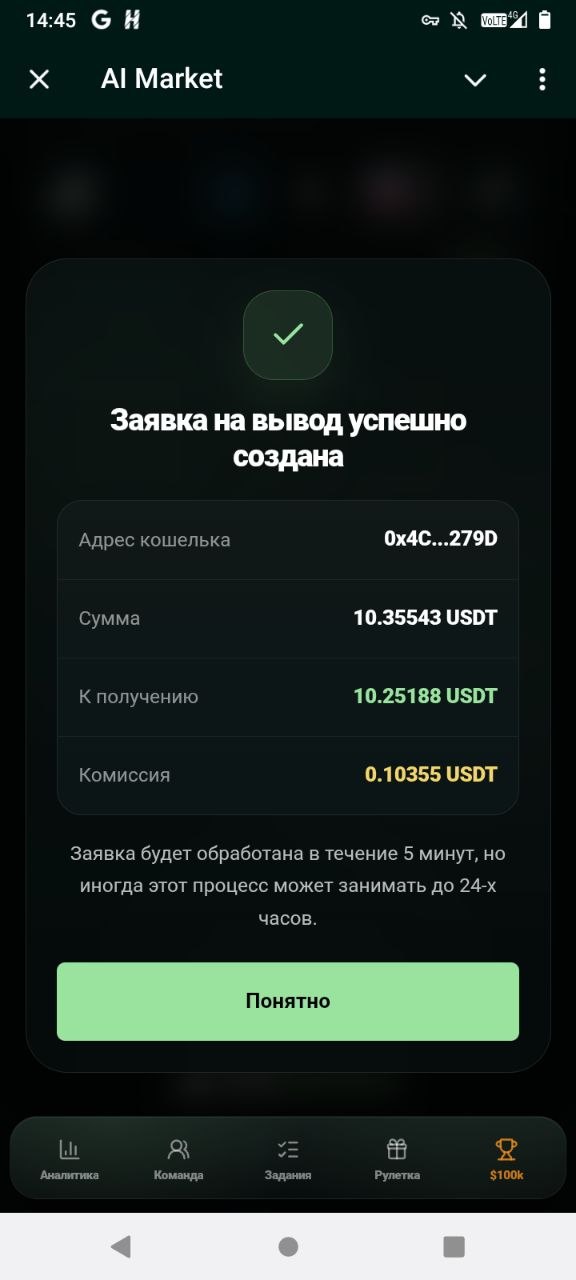Switch to the Аналитика tab

click(x=69, y=1159)
